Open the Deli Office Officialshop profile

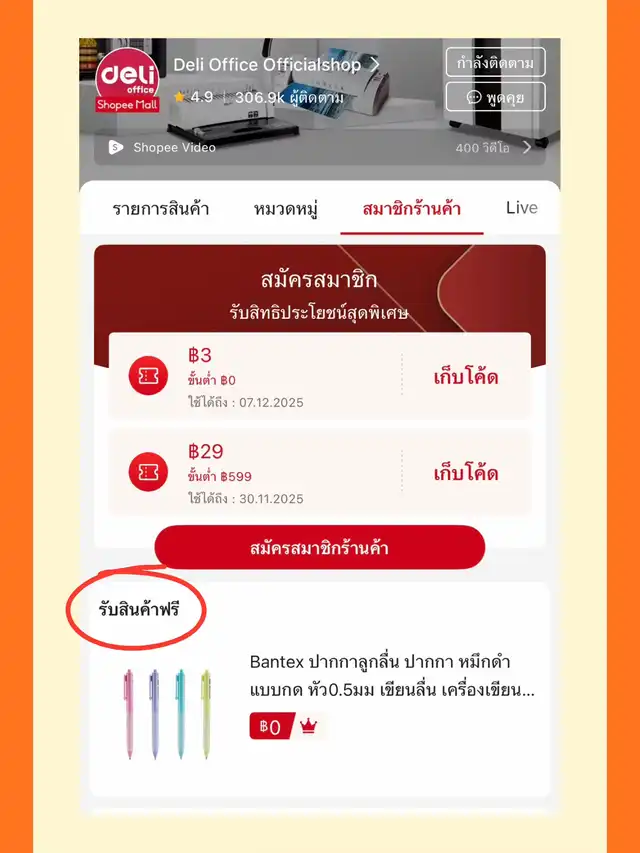point(276,65)
